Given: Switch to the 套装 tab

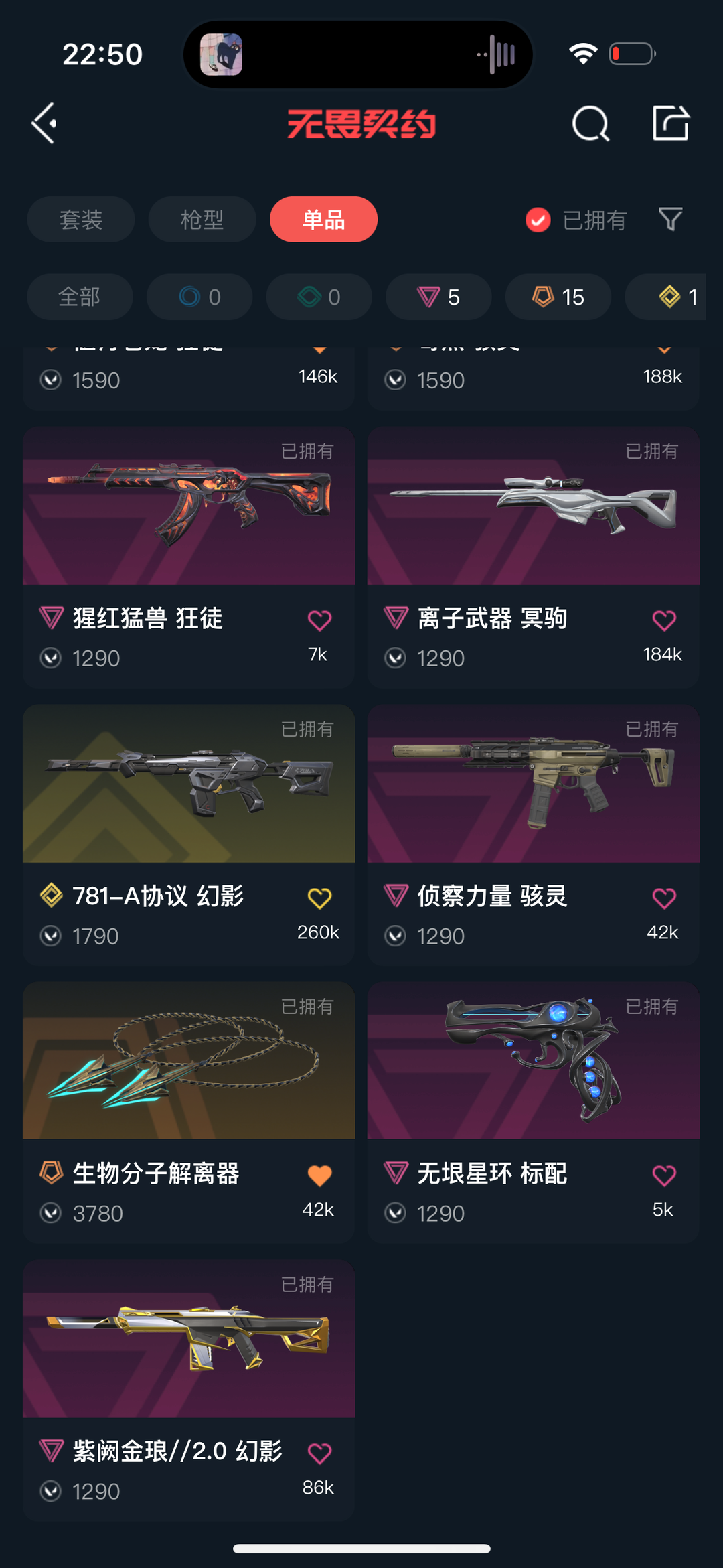Looking at the screenshot, I should coord(81,219).
